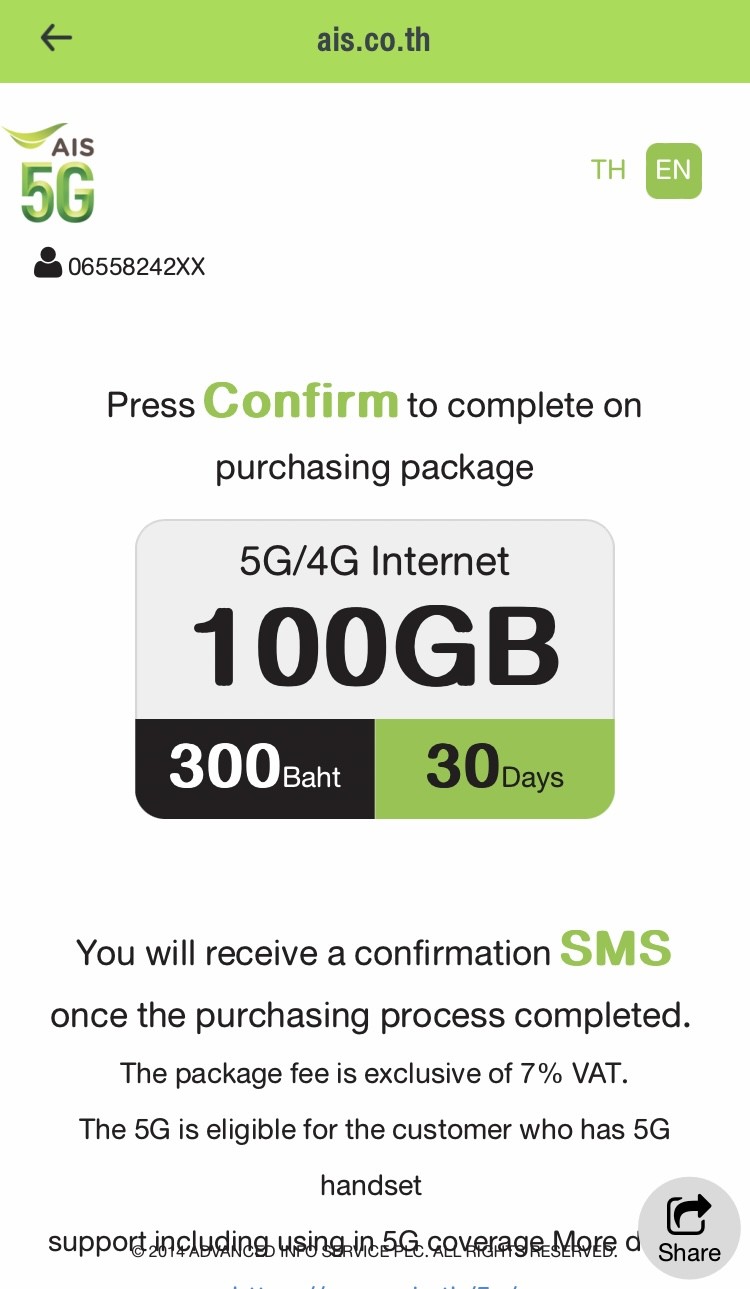The image size is (750, 1289).
Task: Switch language to TH
Action: (608, 170)
